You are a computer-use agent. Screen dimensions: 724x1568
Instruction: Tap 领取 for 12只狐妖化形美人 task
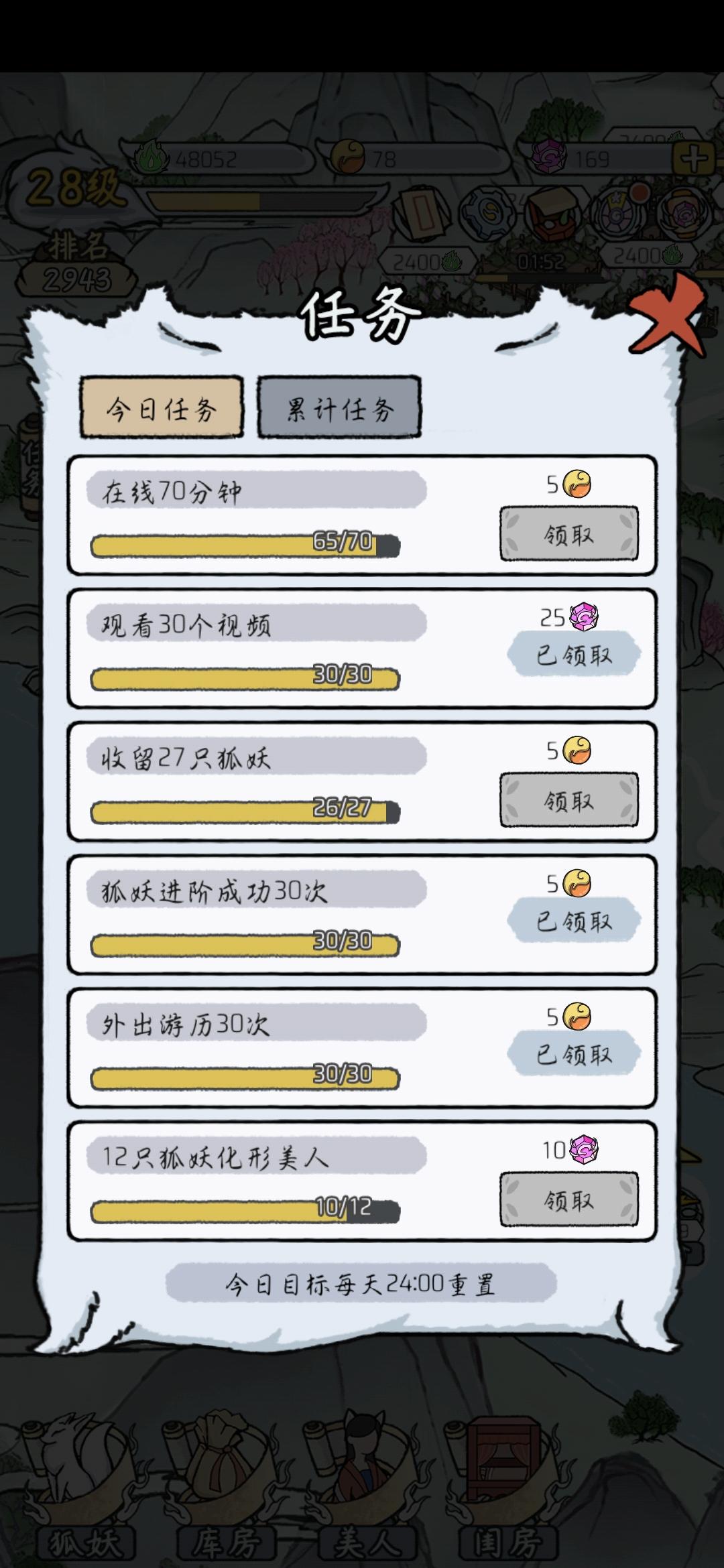(x=569, y=1199)
